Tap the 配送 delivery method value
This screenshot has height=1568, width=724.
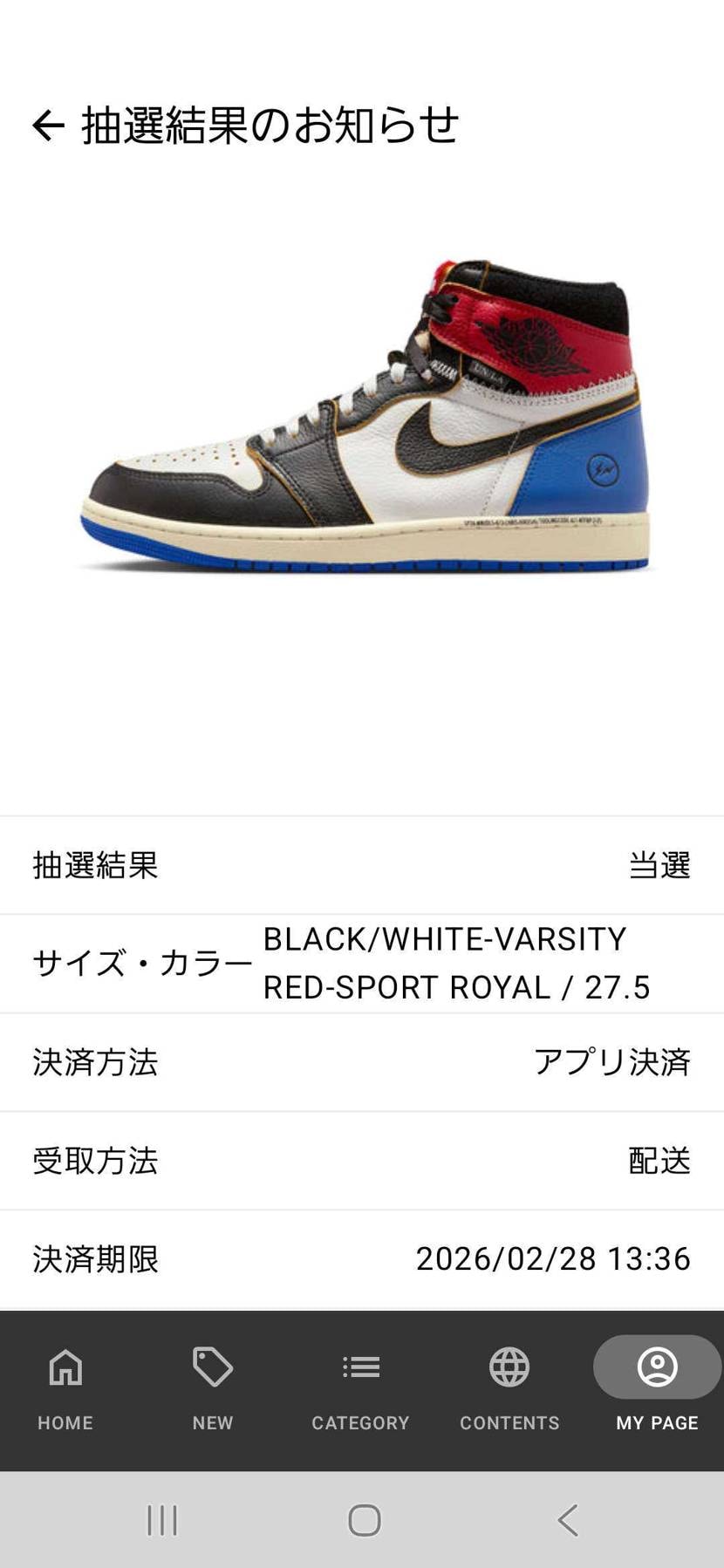point(658,1161)
